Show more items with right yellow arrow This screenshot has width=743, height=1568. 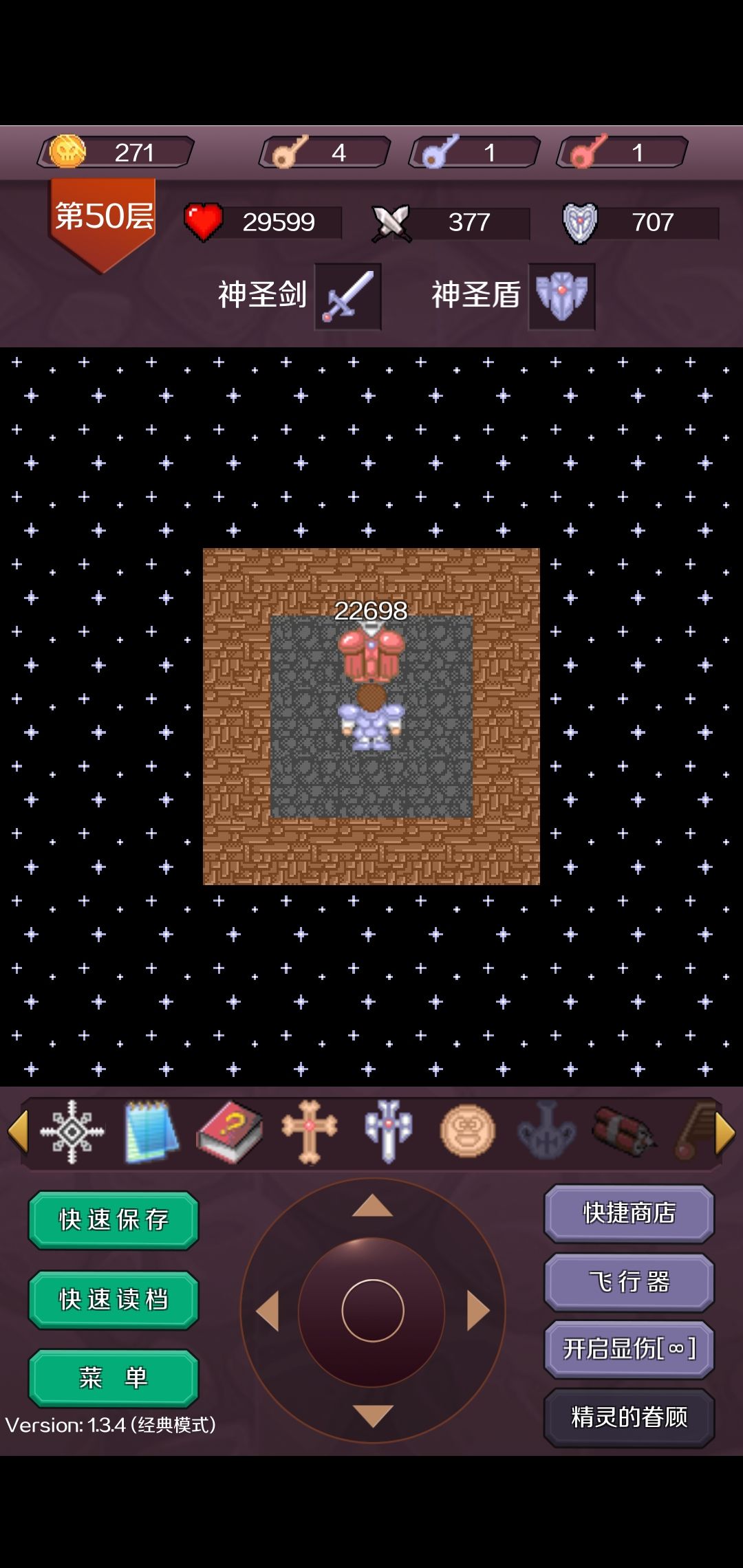tap(725, 1132)
